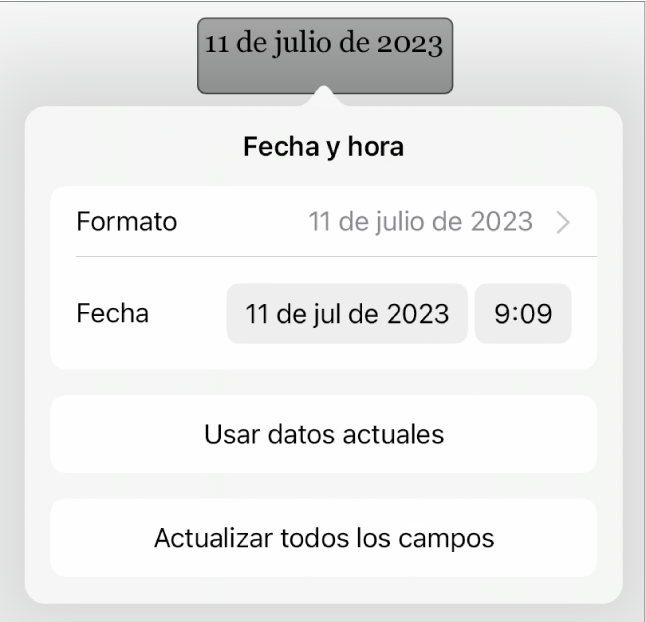
Task: Change the date 11 de jul de 2023
Action: (347, 314)
